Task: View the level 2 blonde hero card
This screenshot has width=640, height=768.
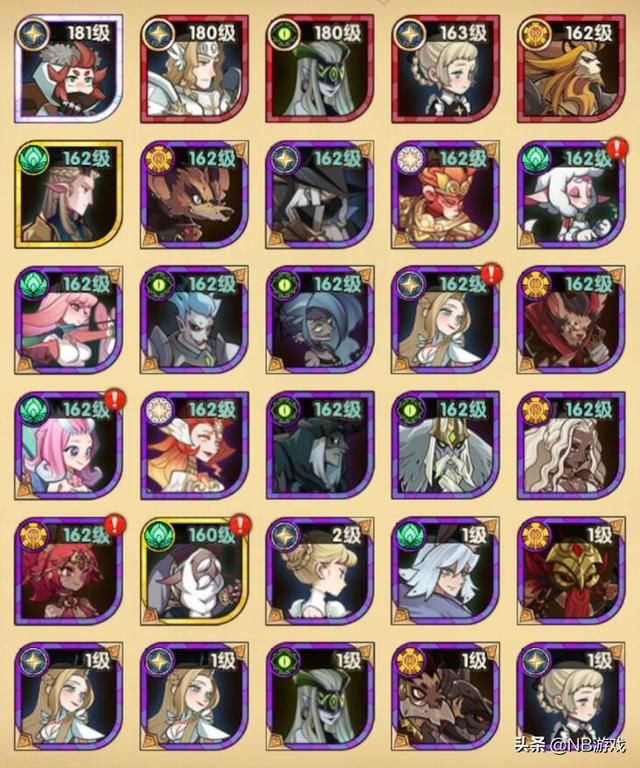Action: coord(319,570)
